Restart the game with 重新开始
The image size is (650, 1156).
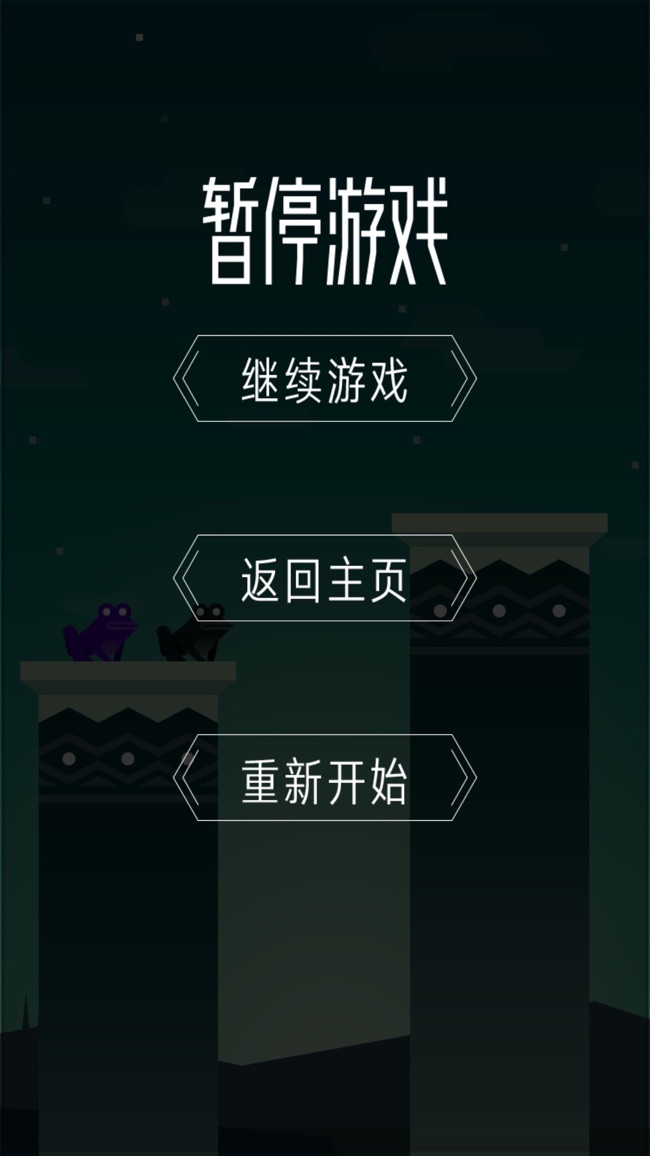tap(324, 779)
